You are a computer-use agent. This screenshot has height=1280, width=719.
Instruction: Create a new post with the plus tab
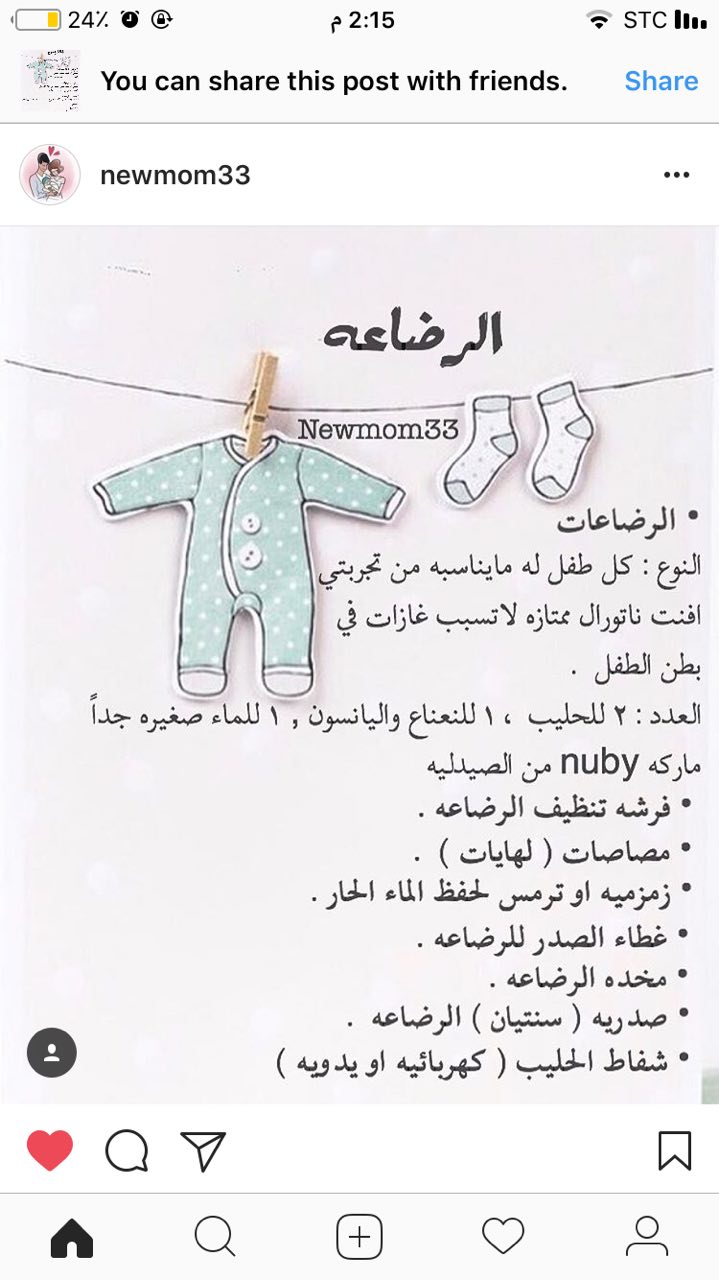359,1237
